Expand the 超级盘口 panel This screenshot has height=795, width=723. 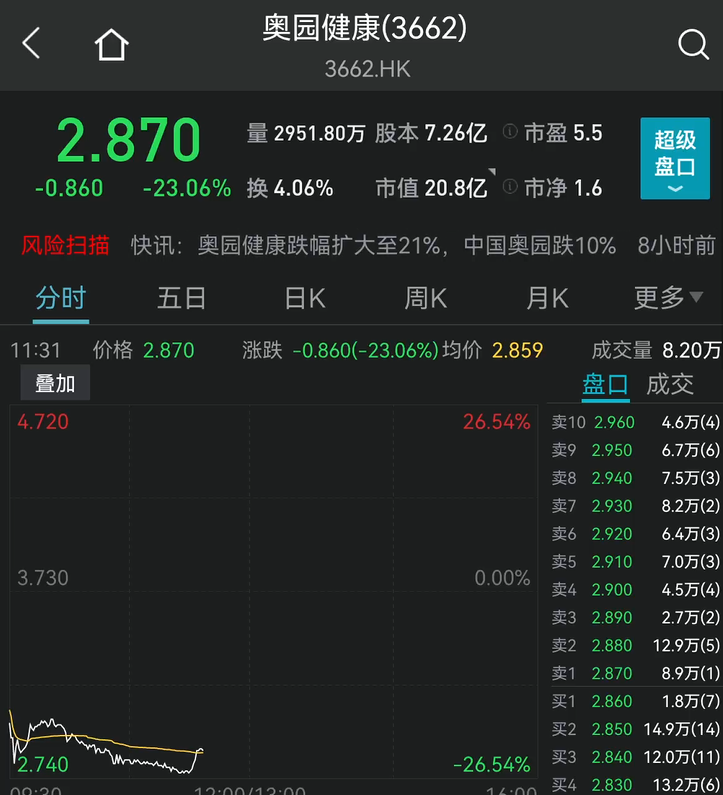(x=675, y=158)
